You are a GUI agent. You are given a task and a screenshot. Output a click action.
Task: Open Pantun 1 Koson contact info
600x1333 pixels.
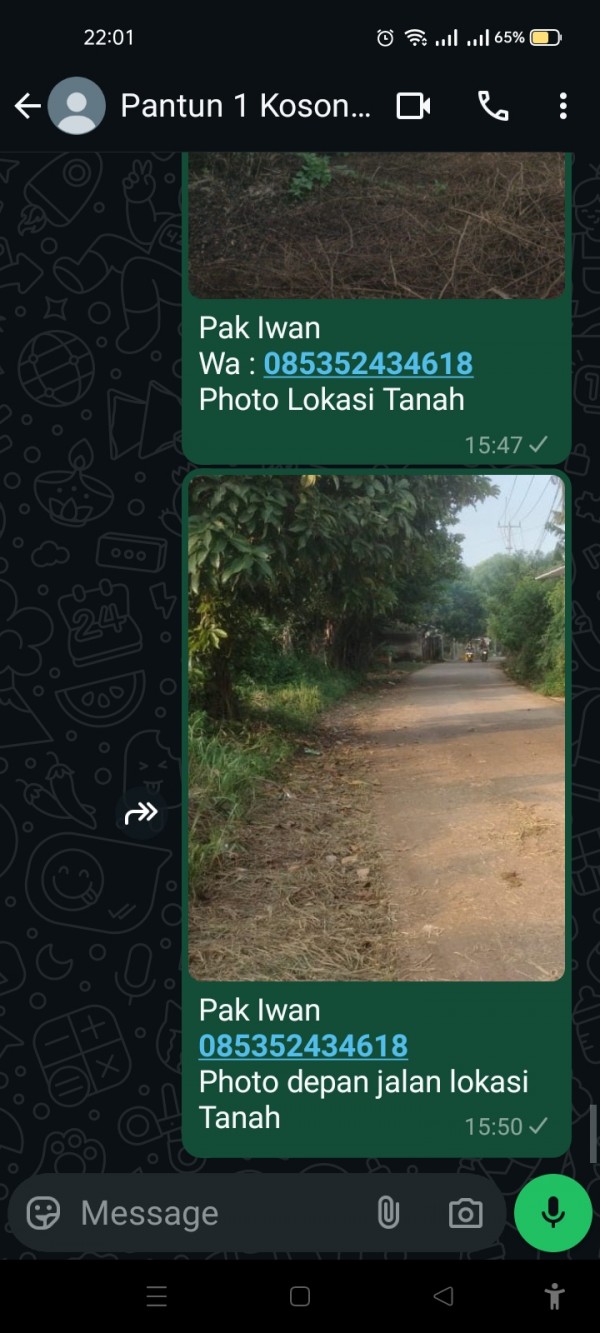pos(245,106)
